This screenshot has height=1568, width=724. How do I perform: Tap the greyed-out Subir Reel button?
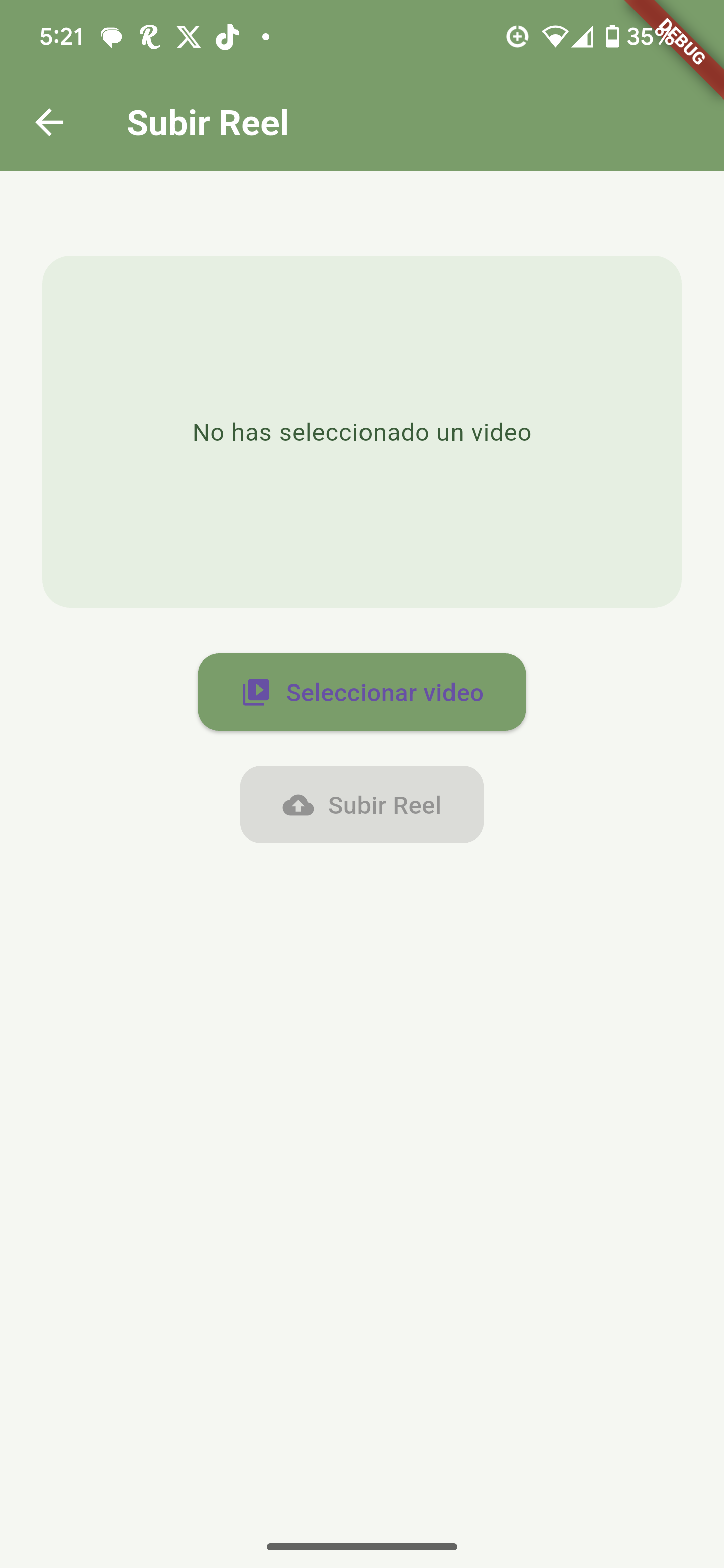pos(361,805)
